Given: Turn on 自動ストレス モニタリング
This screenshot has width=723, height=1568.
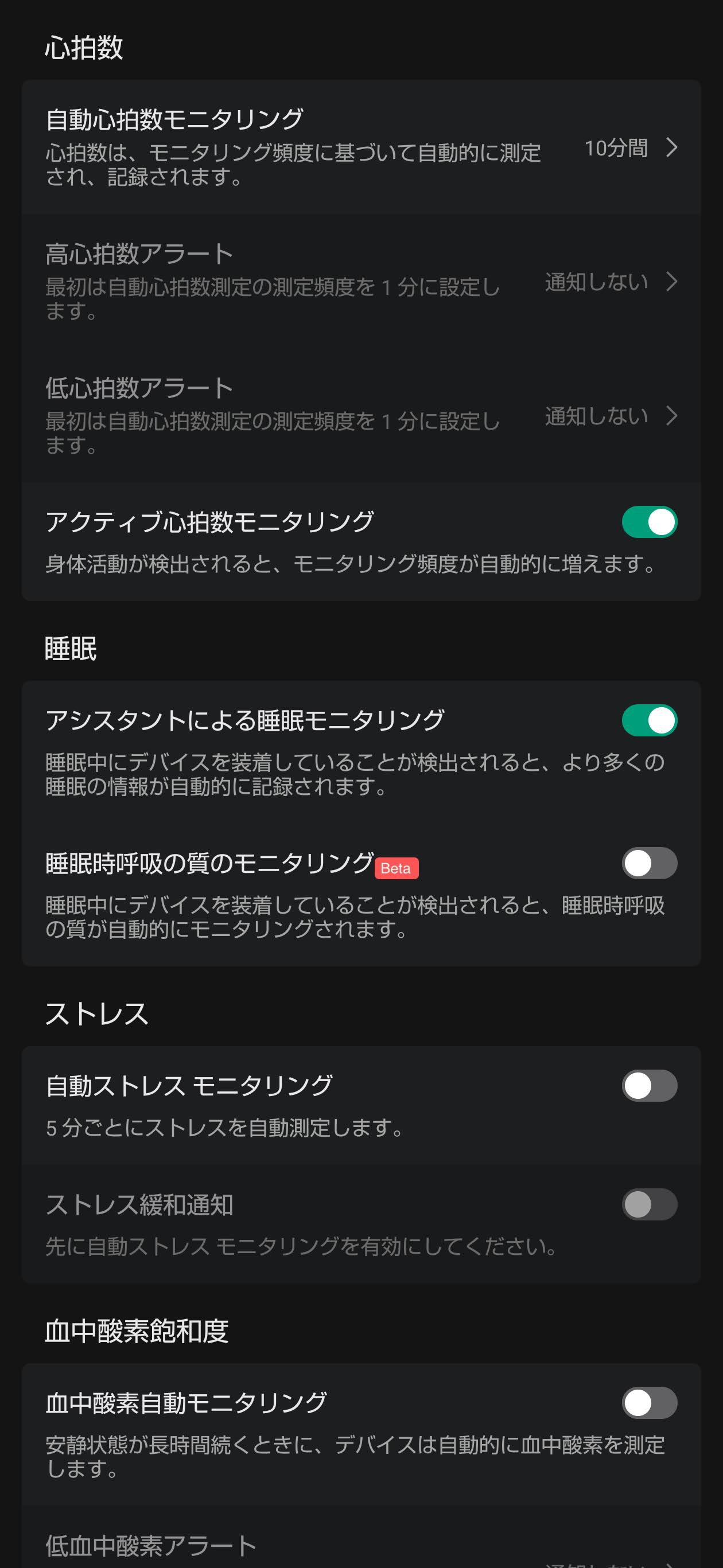Looking at the screenshot, I should (650, 1086).
